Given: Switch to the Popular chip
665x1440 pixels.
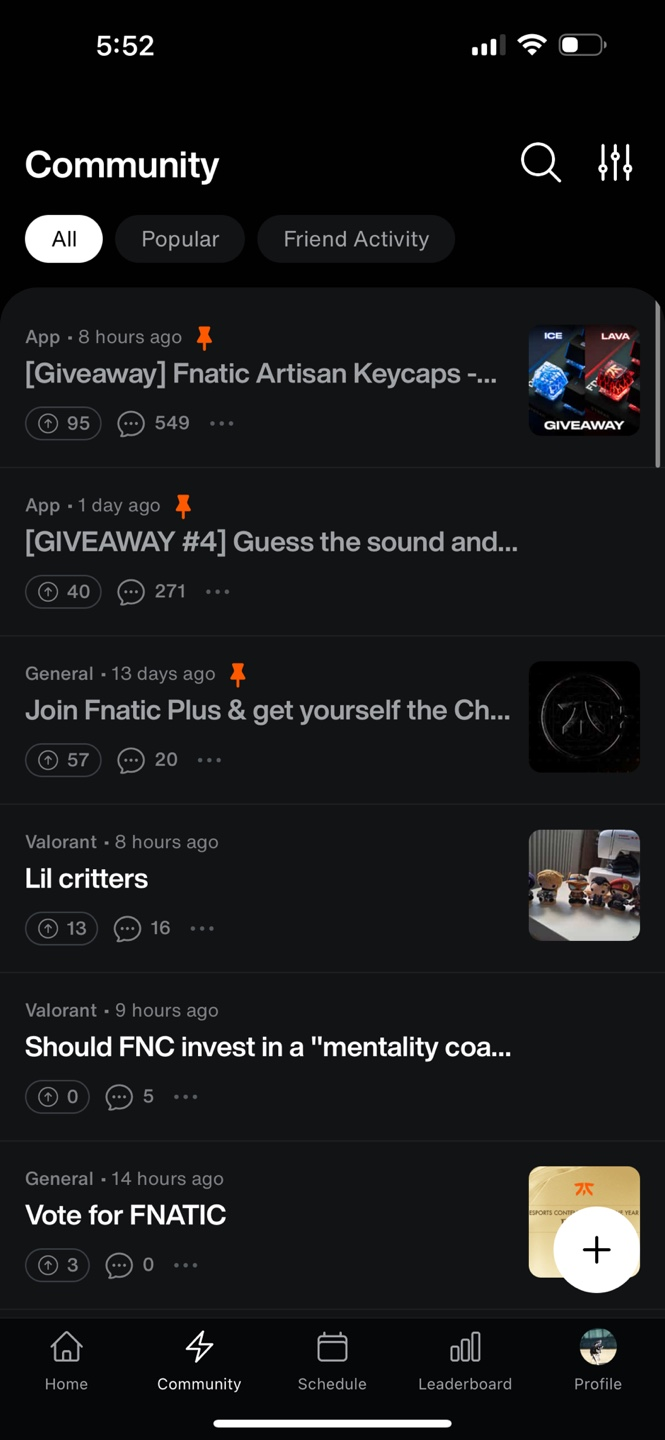Looking at the screenshot, I should [180, 239].
